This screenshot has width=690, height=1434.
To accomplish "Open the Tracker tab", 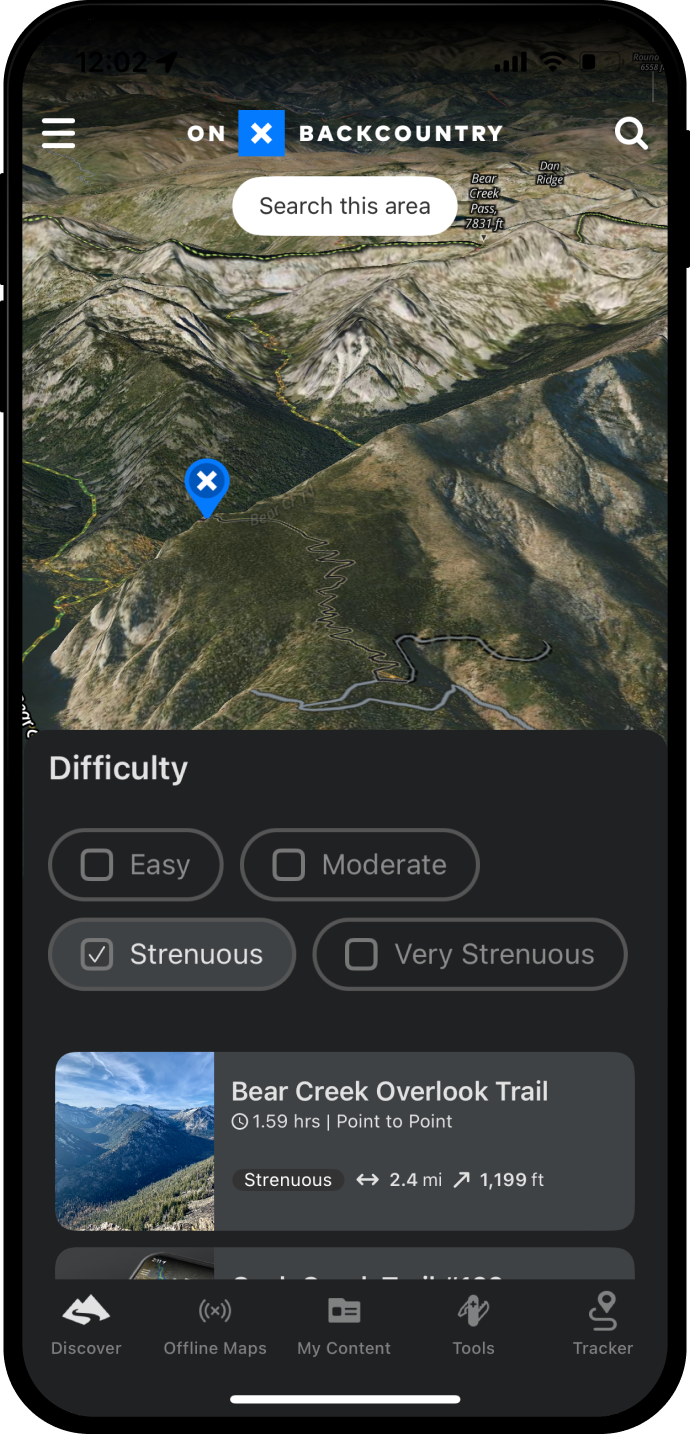I will click(602, 1324).
